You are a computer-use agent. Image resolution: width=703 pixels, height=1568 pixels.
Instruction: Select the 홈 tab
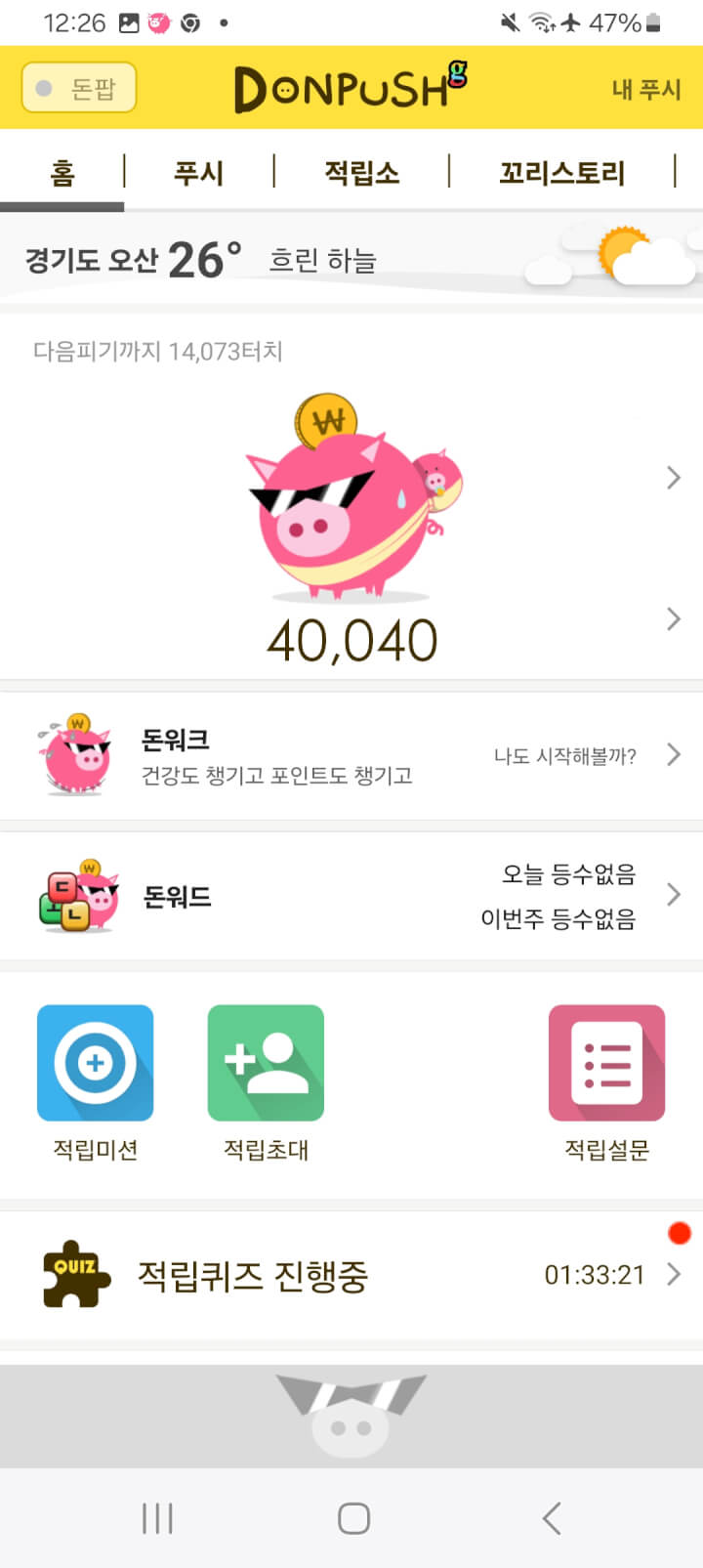coord(62,173)
